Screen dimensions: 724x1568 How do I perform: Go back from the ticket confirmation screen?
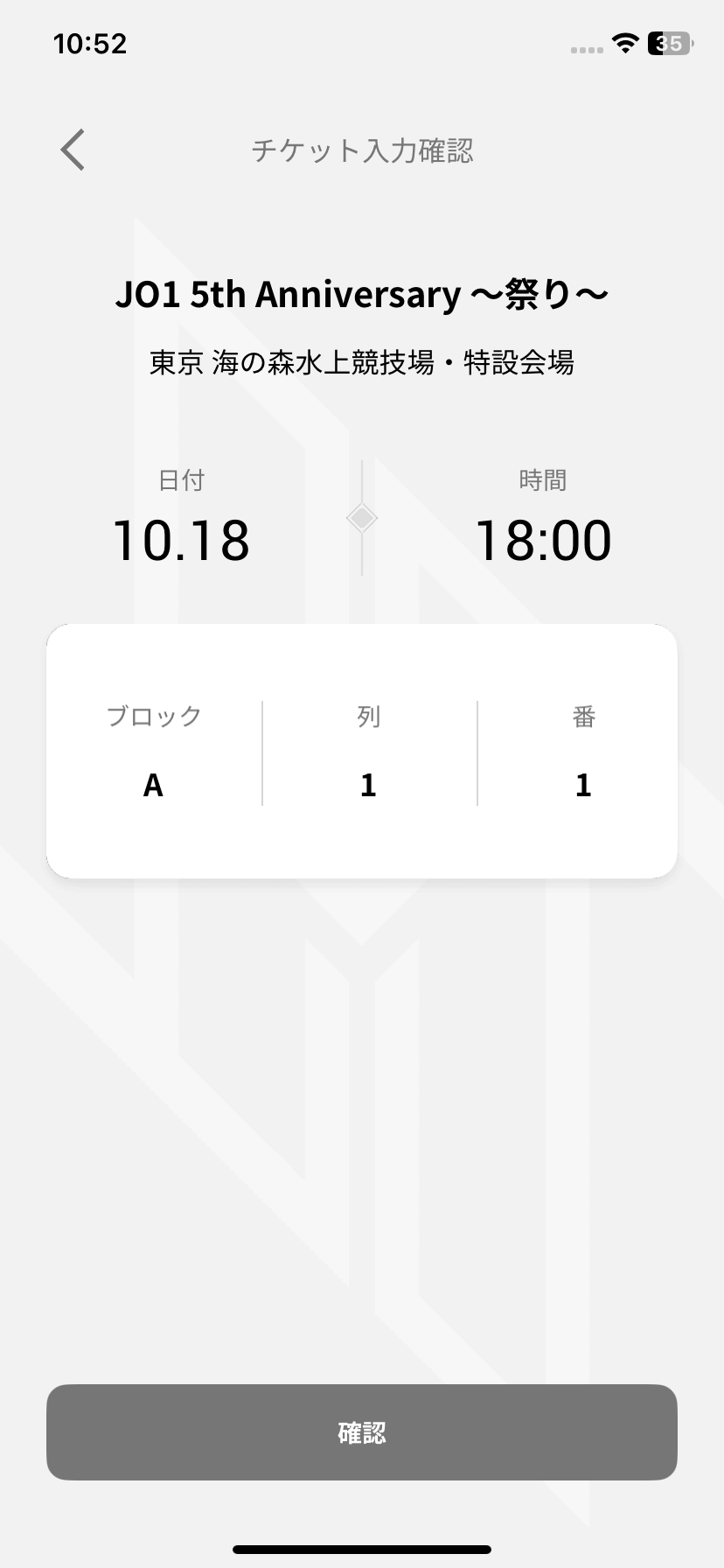point(73,150)
